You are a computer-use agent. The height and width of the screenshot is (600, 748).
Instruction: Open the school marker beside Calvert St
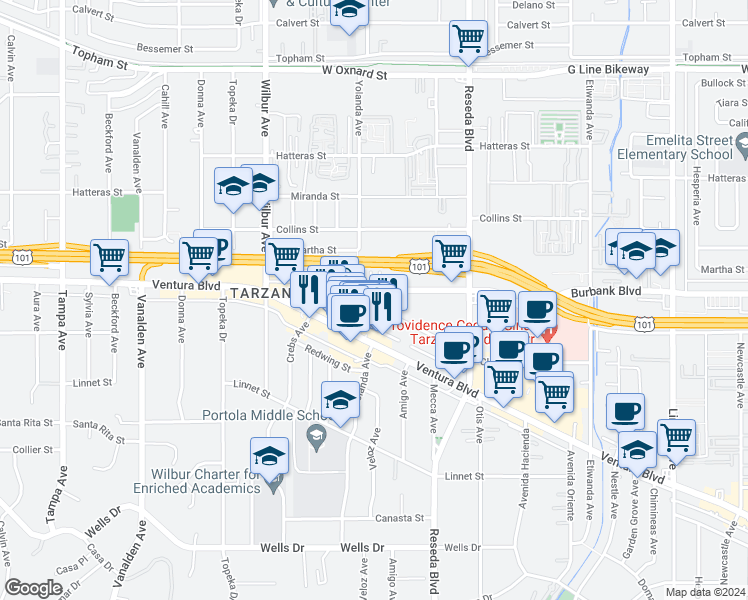[348, 12]
